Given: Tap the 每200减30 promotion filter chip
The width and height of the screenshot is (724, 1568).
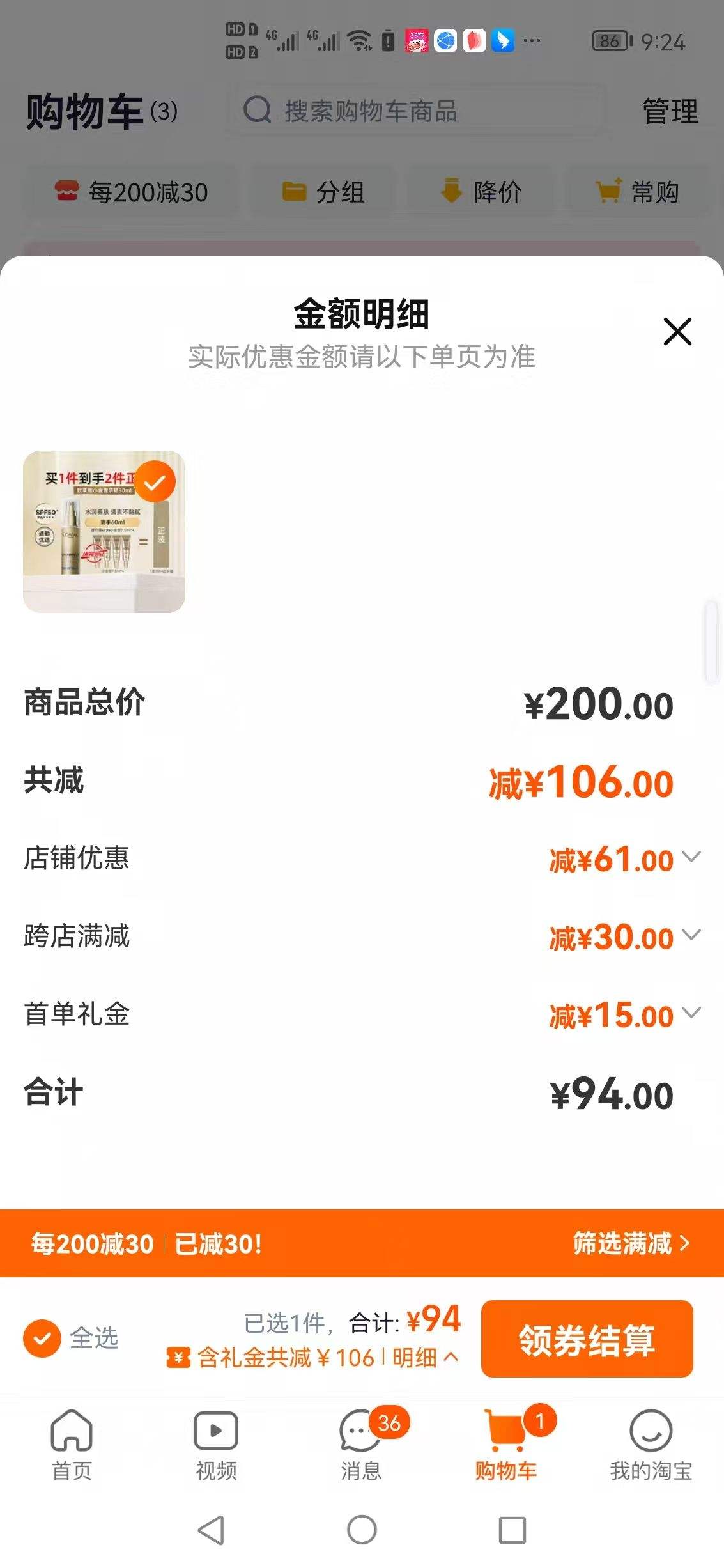Looking at the screenshot, I should pos(131,190).
